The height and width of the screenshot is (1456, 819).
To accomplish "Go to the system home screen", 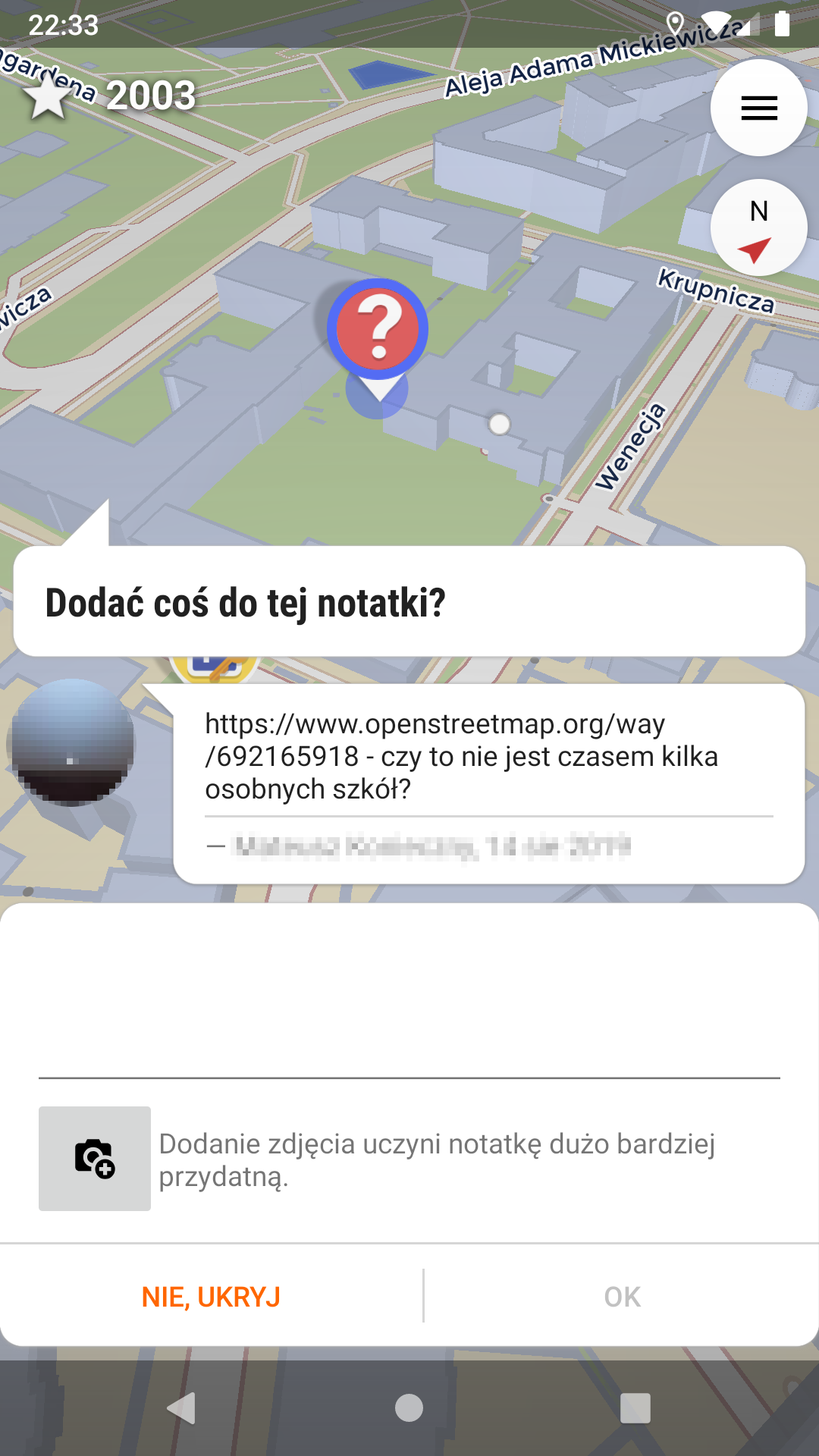I will (x=409, y=1408).
